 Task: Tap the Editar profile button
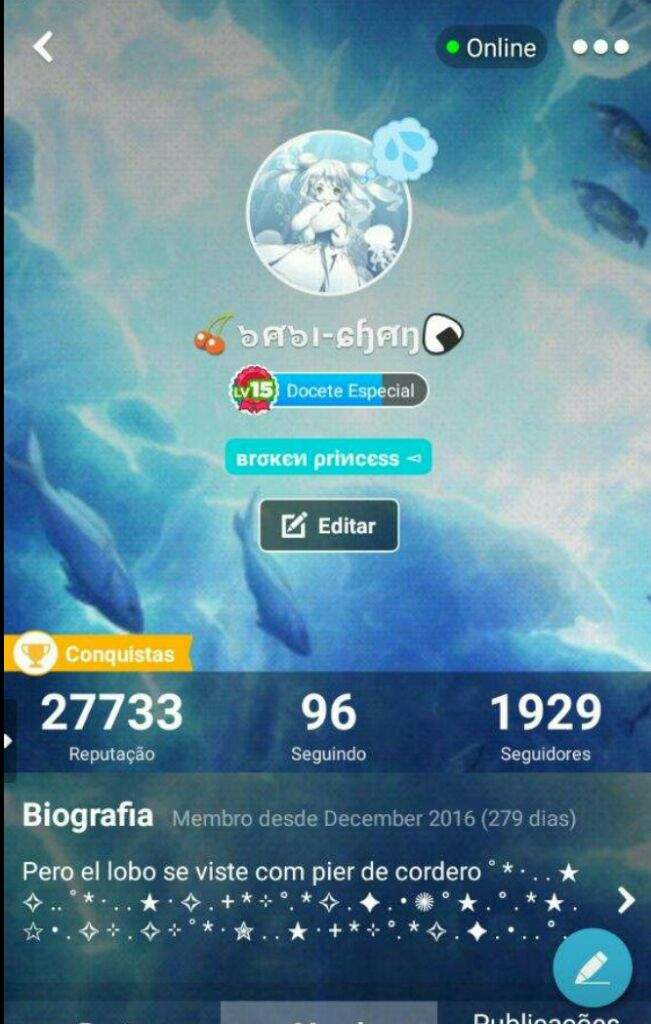329,526
